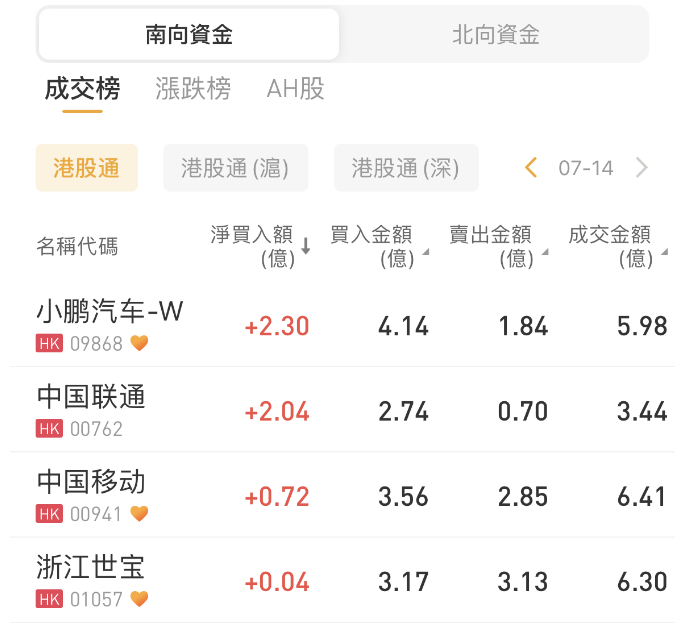Sort by 成交金額 column
Screen dimensions: 698x625
click(x=617, y=246)
